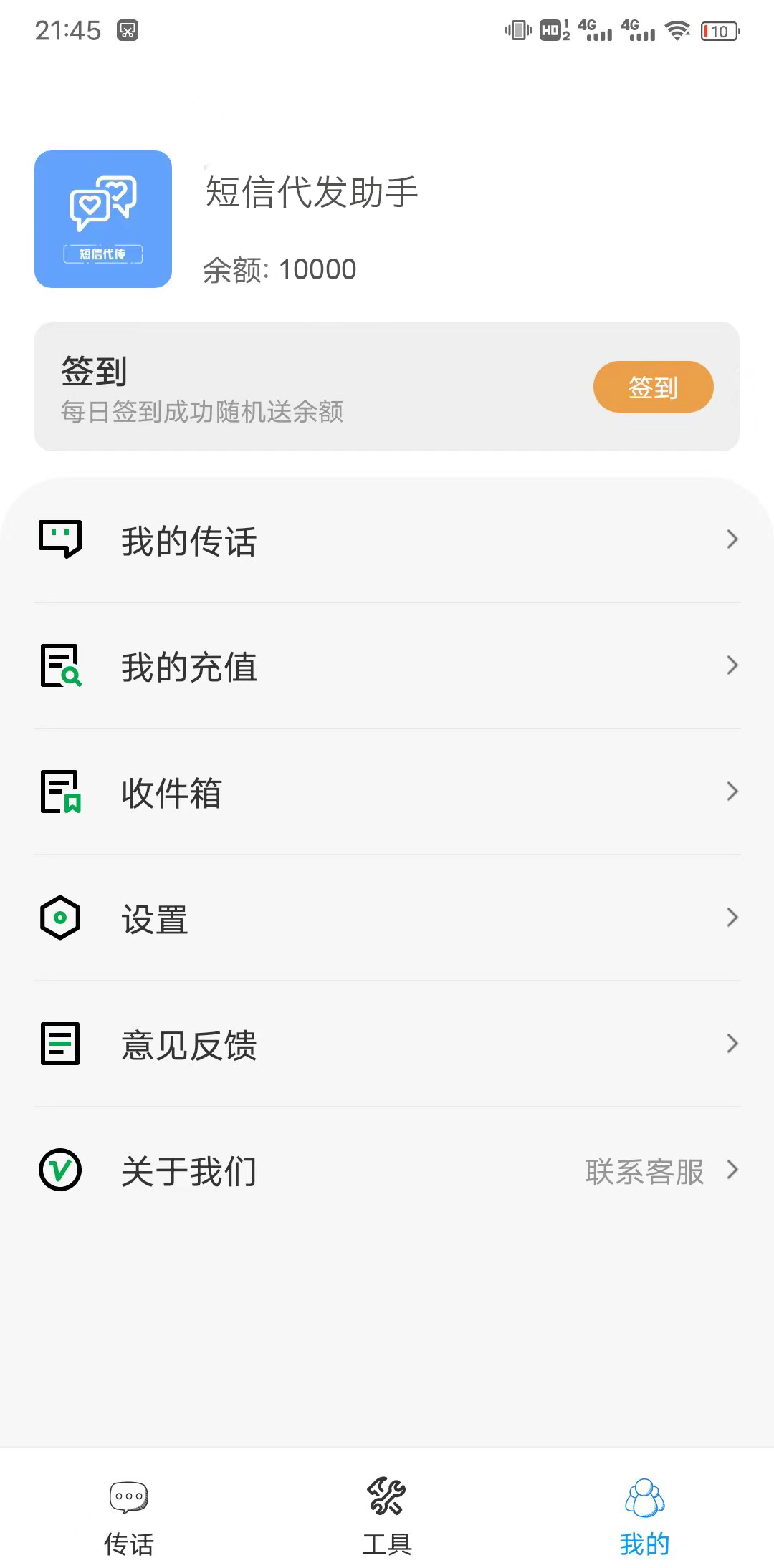
Task: Open 我的传话 messages list
Action: click(387, 540)
